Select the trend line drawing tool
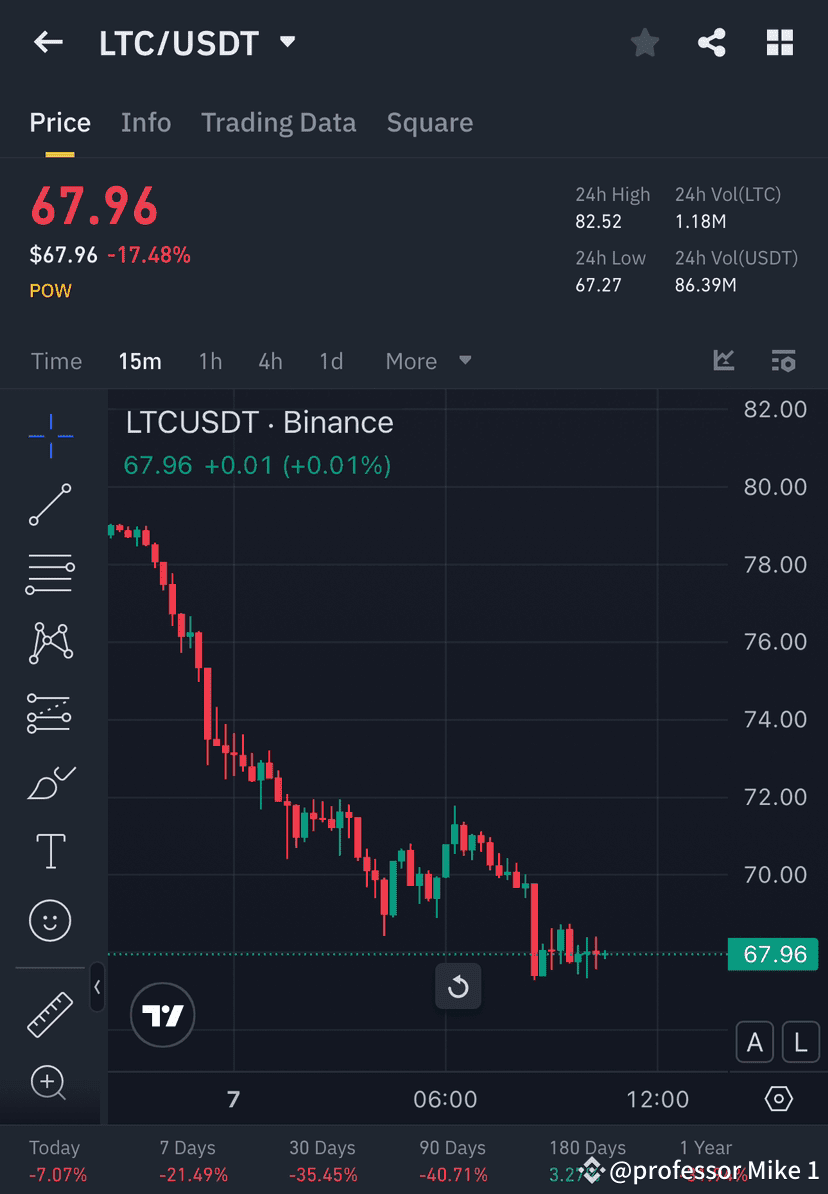The height and width of the screenshot is (1194, 828). click(50, 505)
